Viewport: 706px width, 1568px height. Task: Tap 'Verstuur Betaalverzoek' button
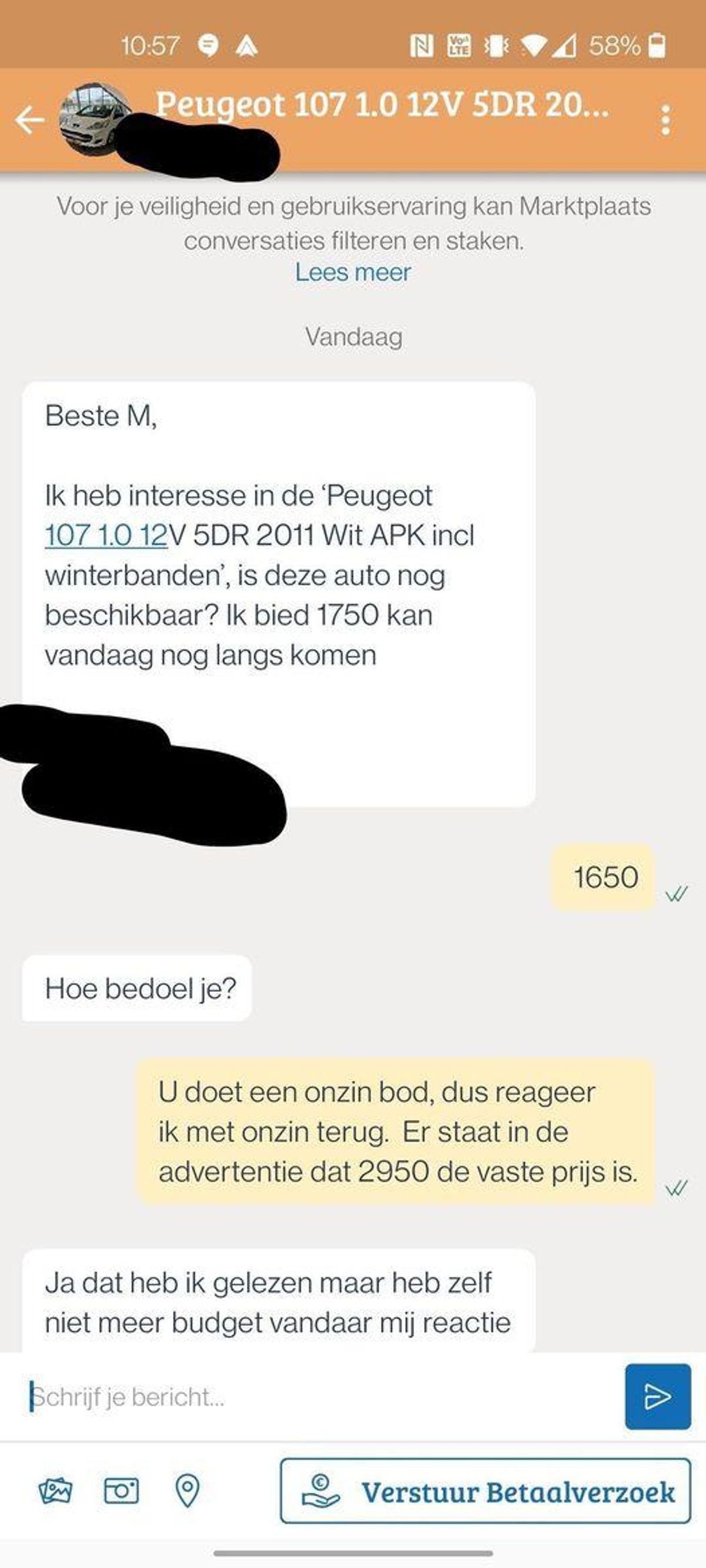[485, 1491]
